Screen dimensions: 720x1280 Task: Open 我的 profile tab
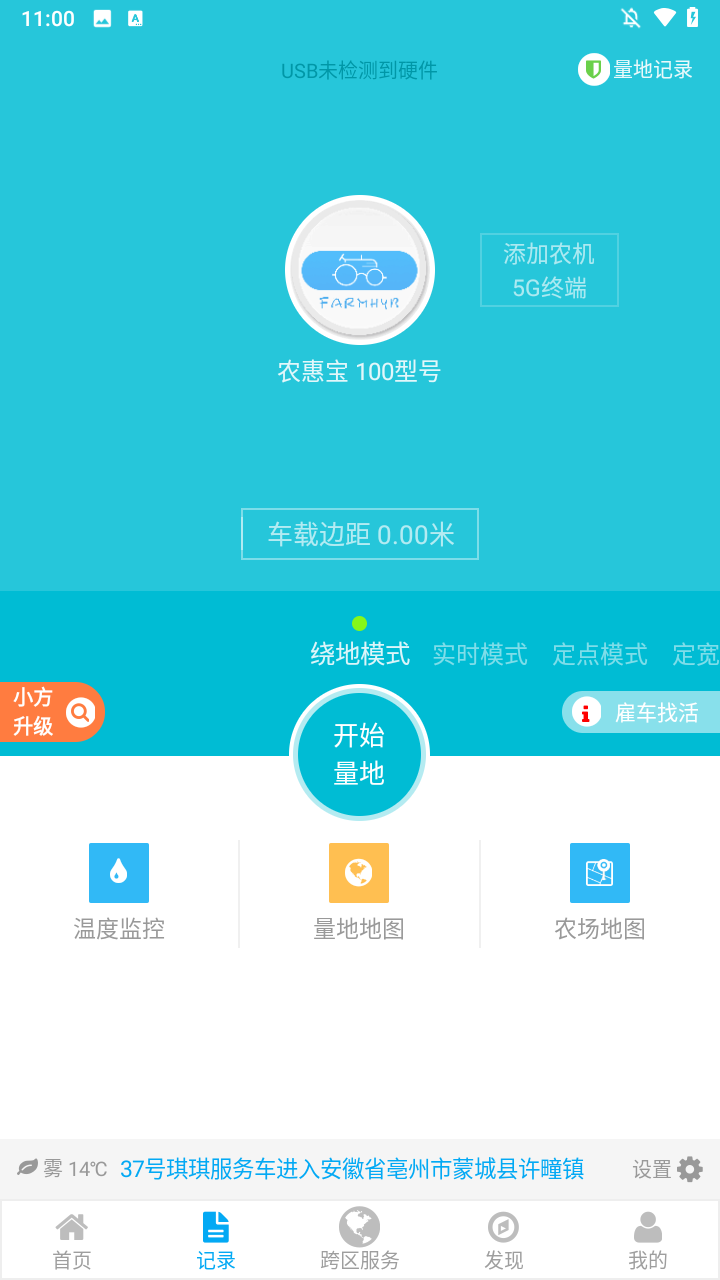(x=648, y=1240)
